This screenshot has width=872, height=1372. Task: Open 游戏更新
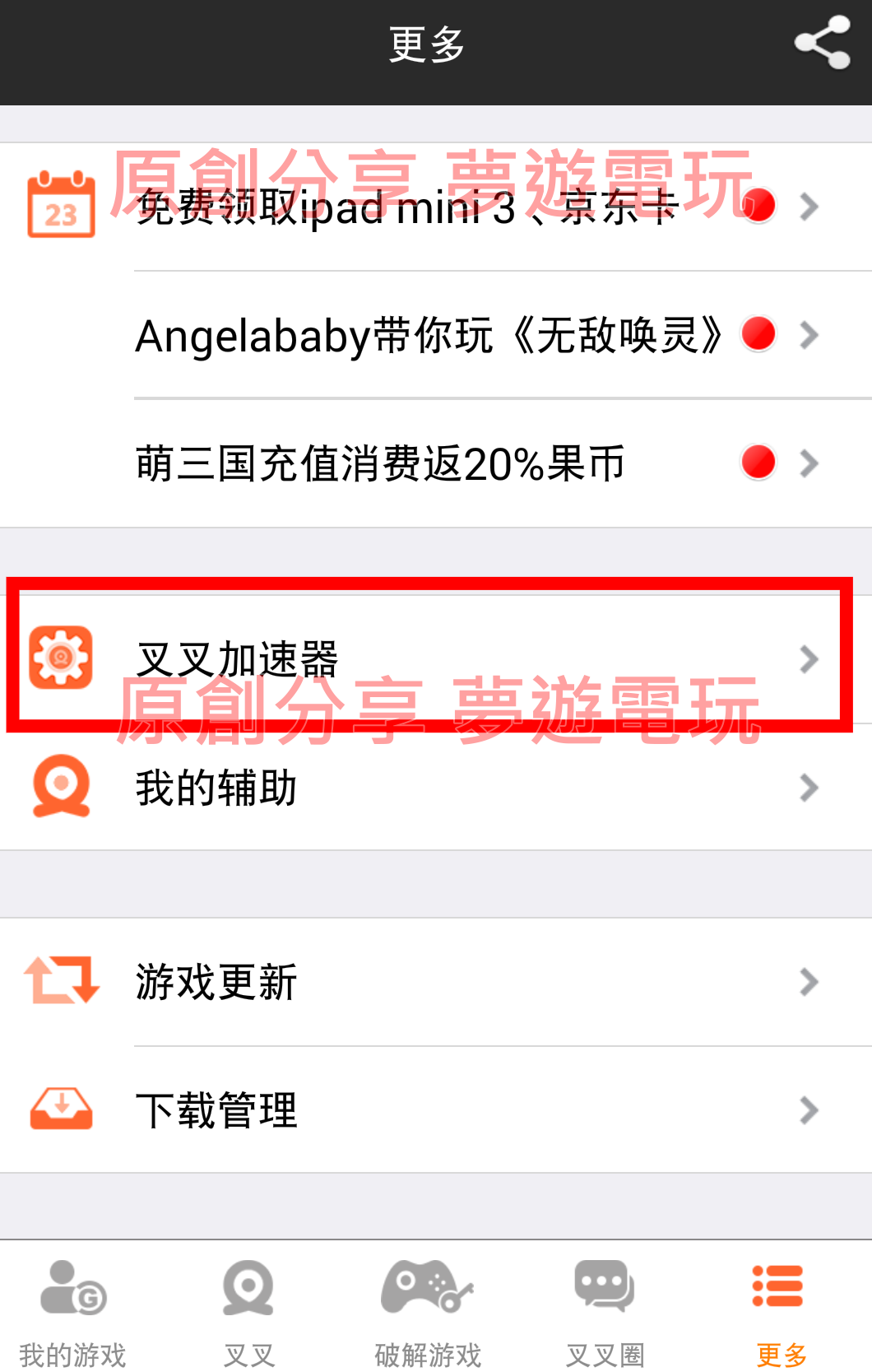(x=436, y=982)
